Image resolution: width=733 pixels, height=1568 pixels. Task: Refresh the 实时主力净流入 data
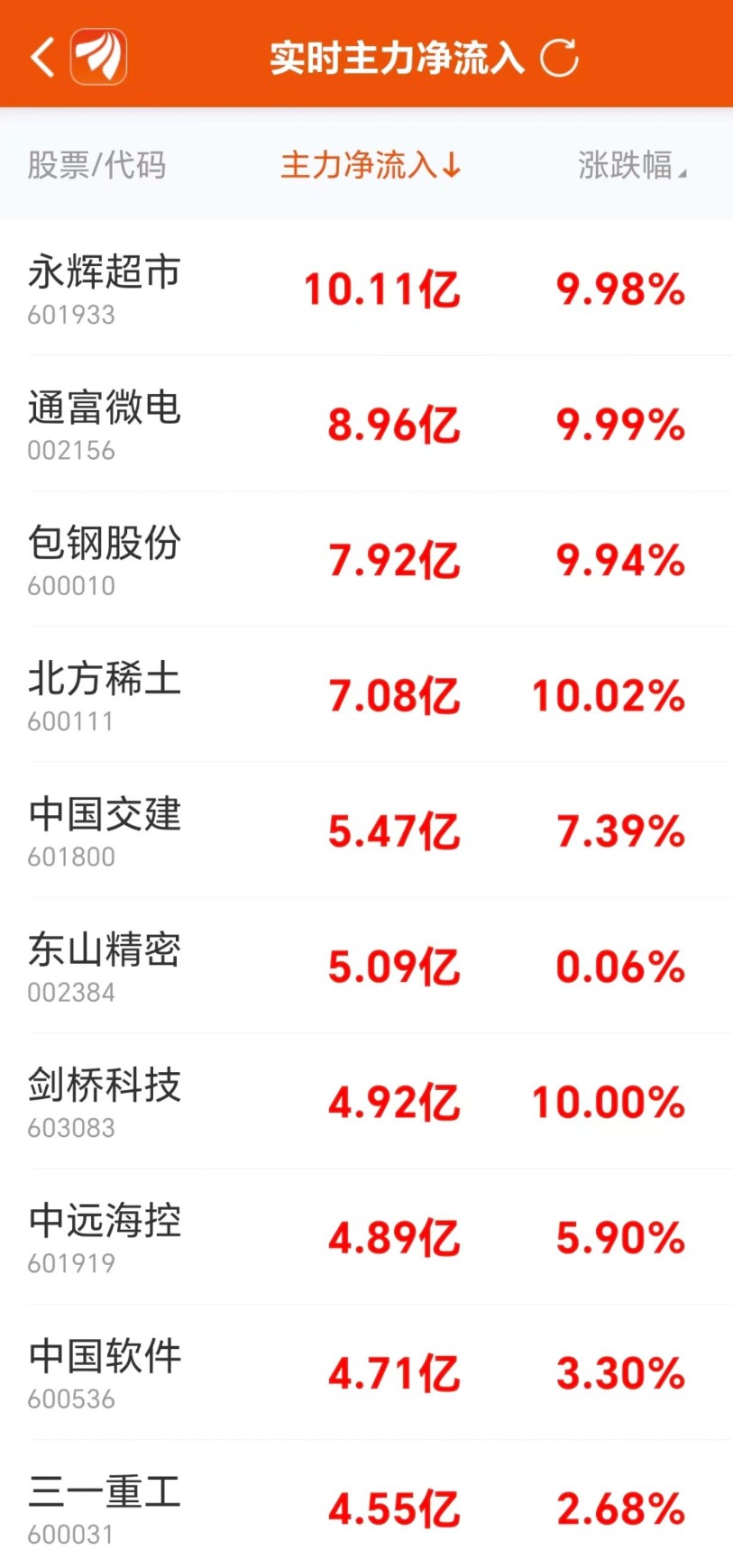pos(559,58)
